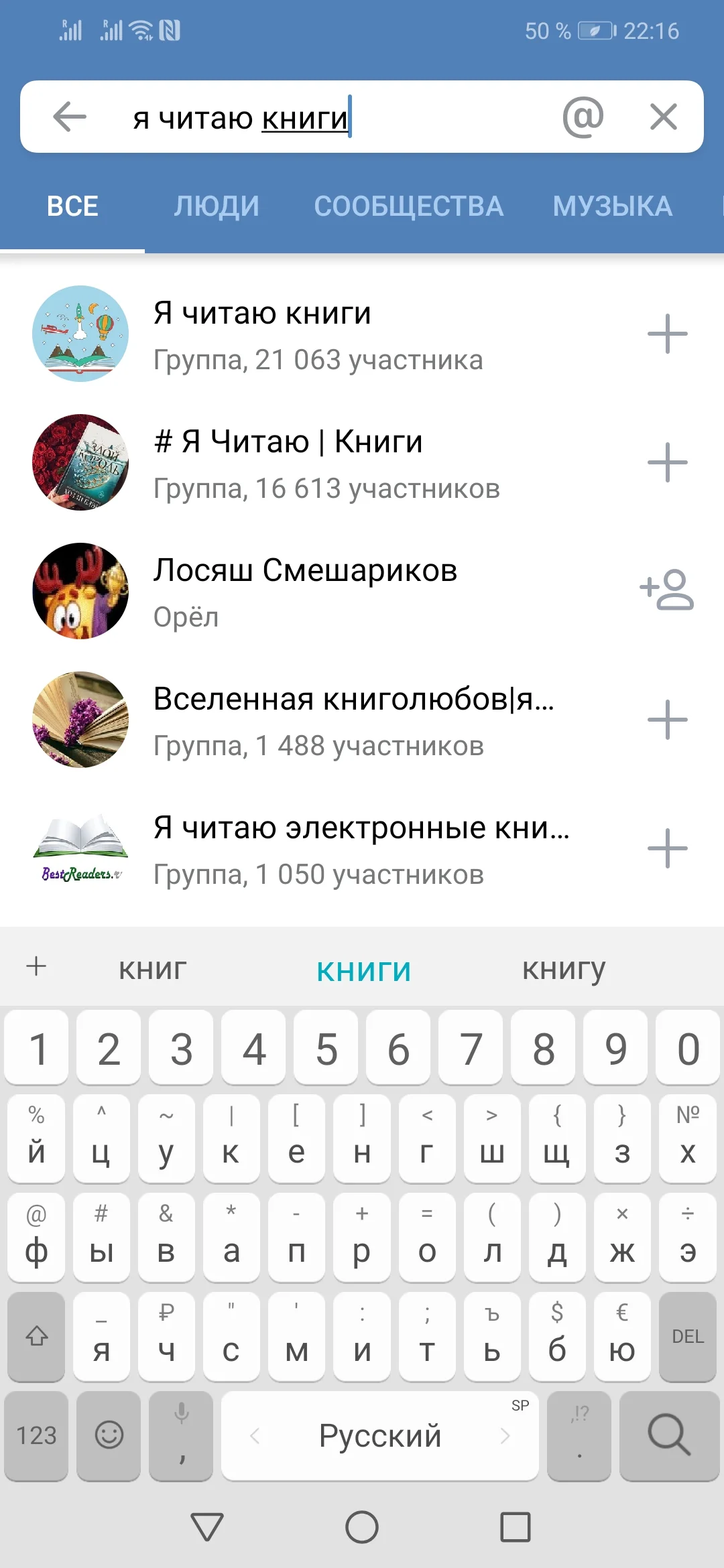Tap the 123 key to show numbers

coord(36,1435)
